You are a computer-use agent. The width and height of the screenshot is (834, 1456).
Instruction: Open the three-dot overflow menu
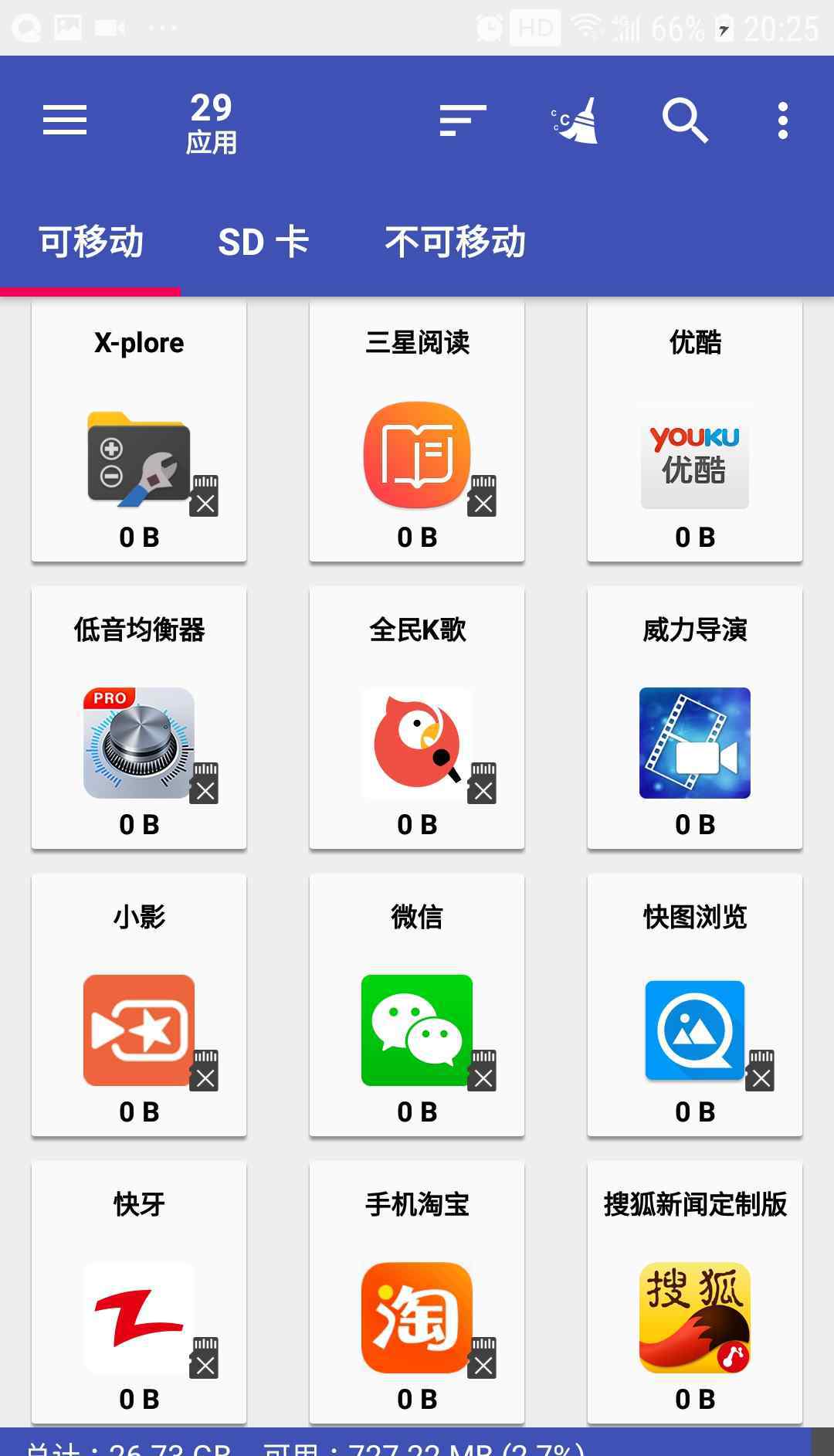(x=783, y=120)
